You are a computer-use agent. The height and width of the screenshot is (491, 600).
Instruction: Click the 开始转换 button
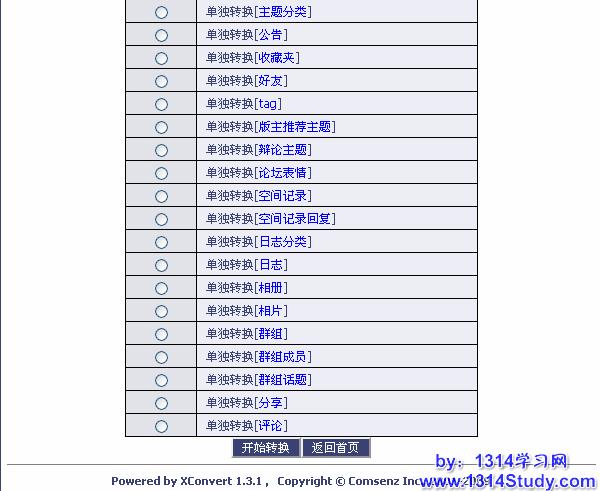266,448
